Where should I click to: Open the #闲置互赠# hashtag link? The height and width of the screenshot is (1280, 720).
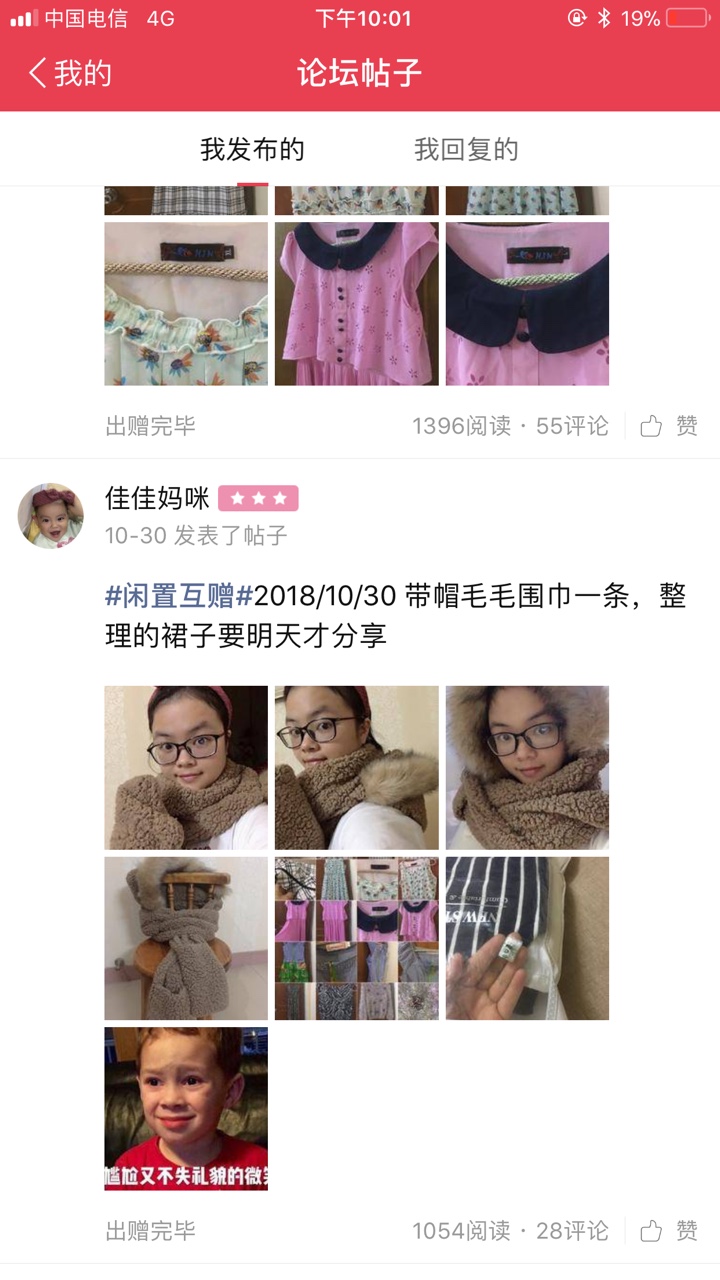(x=180, y=597)
